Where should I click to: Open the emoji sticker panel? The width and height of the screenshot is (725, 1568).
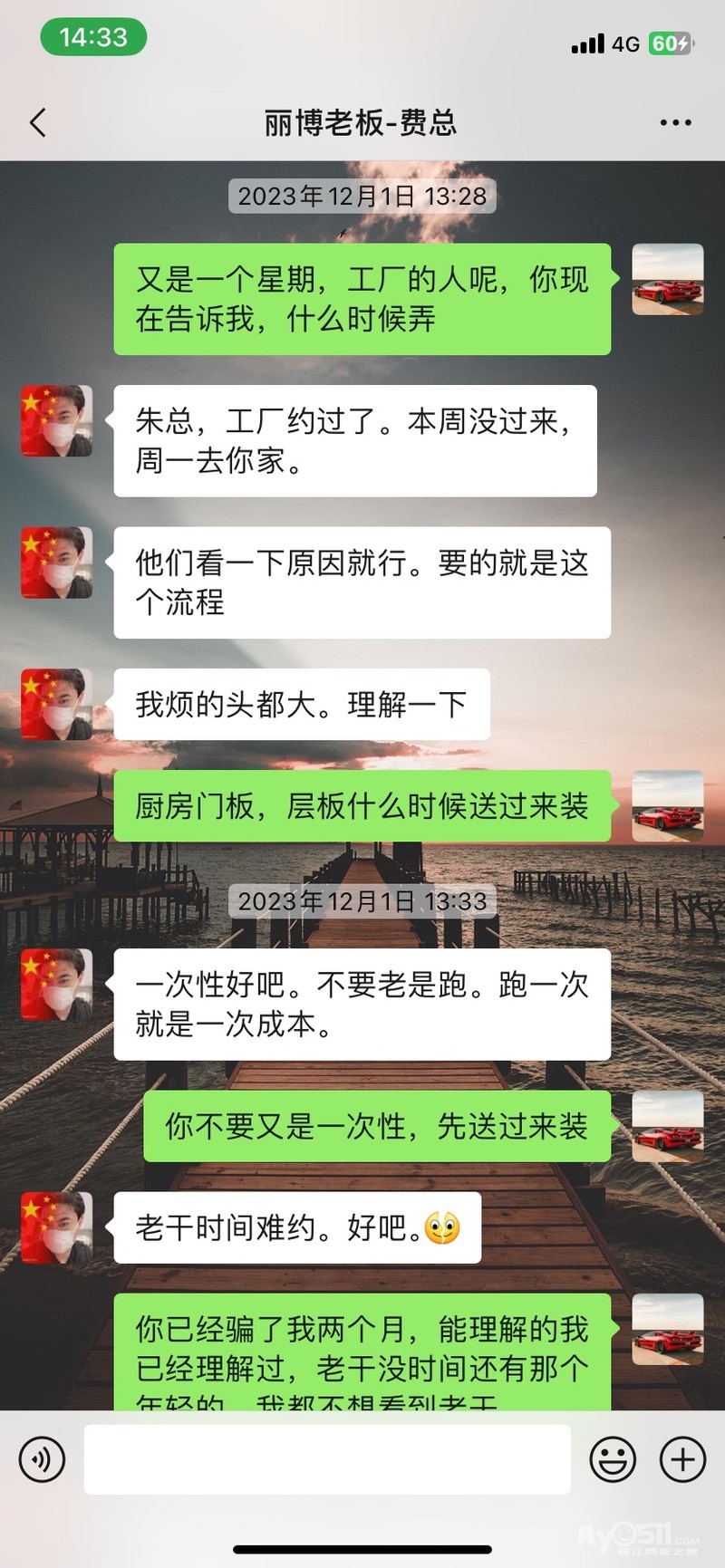(613, 1459)
